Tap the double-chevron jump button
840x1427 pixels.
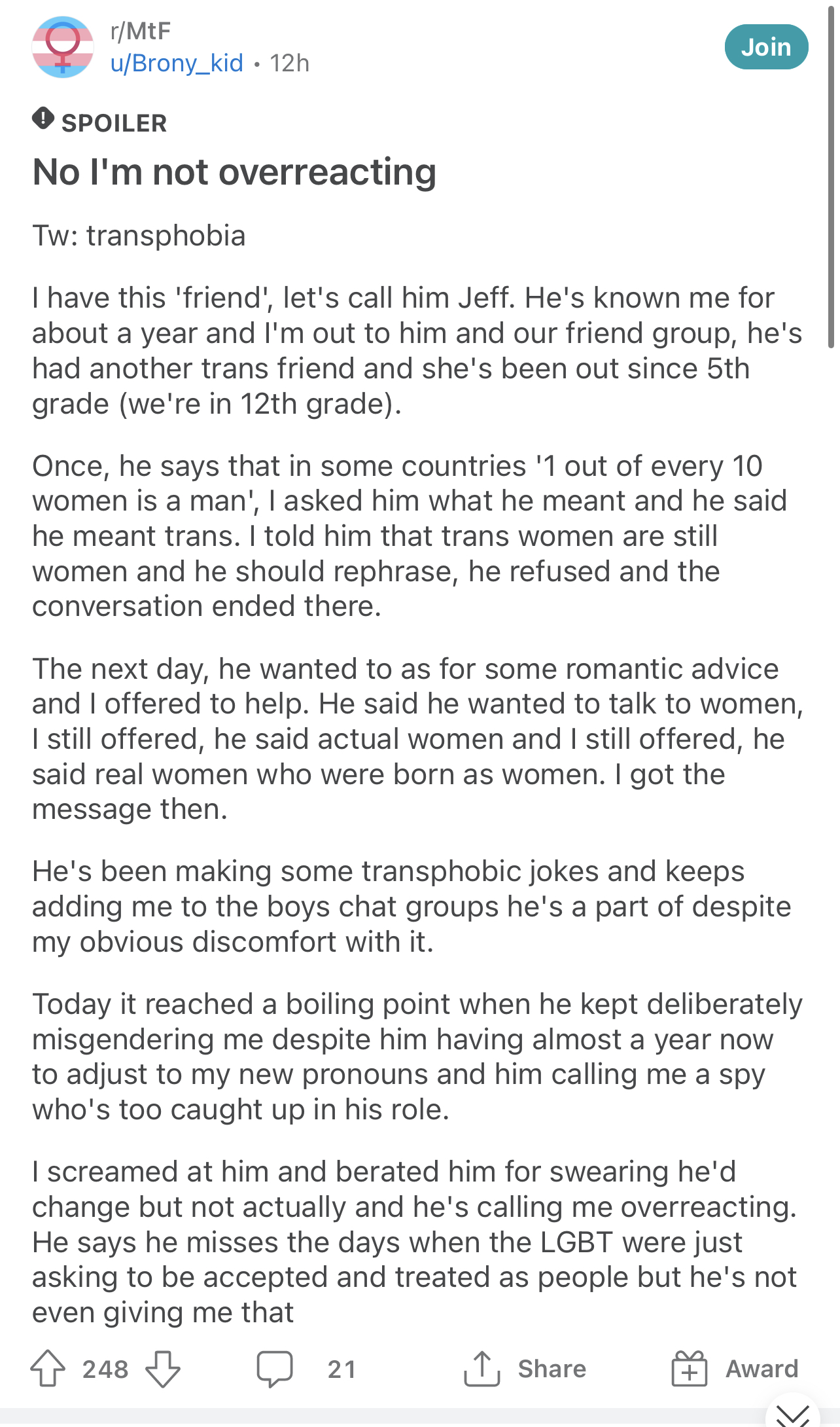792,1414
